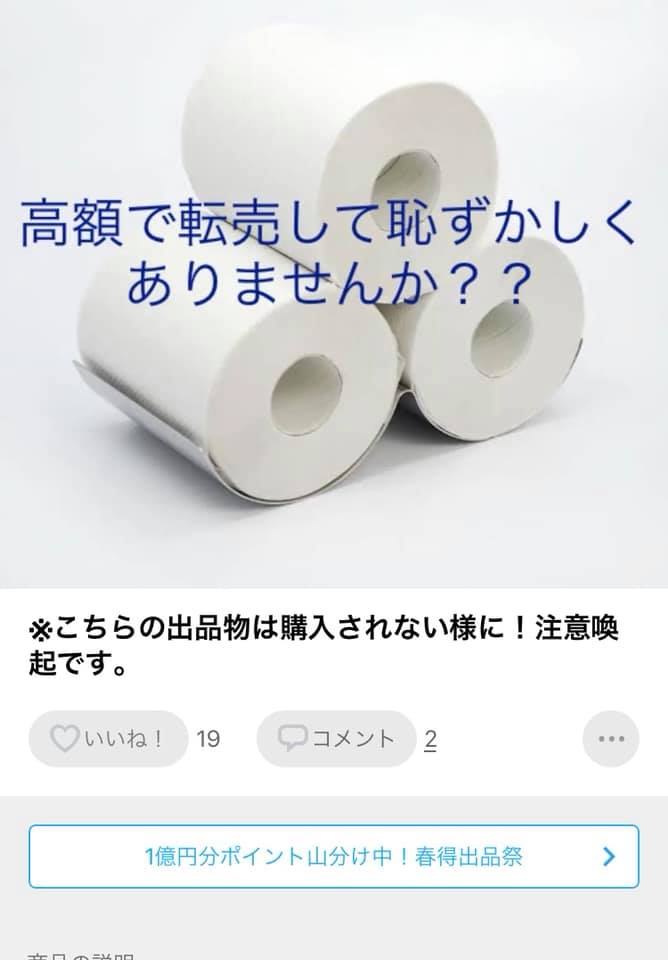Open the three-dot more options menu

610,739
